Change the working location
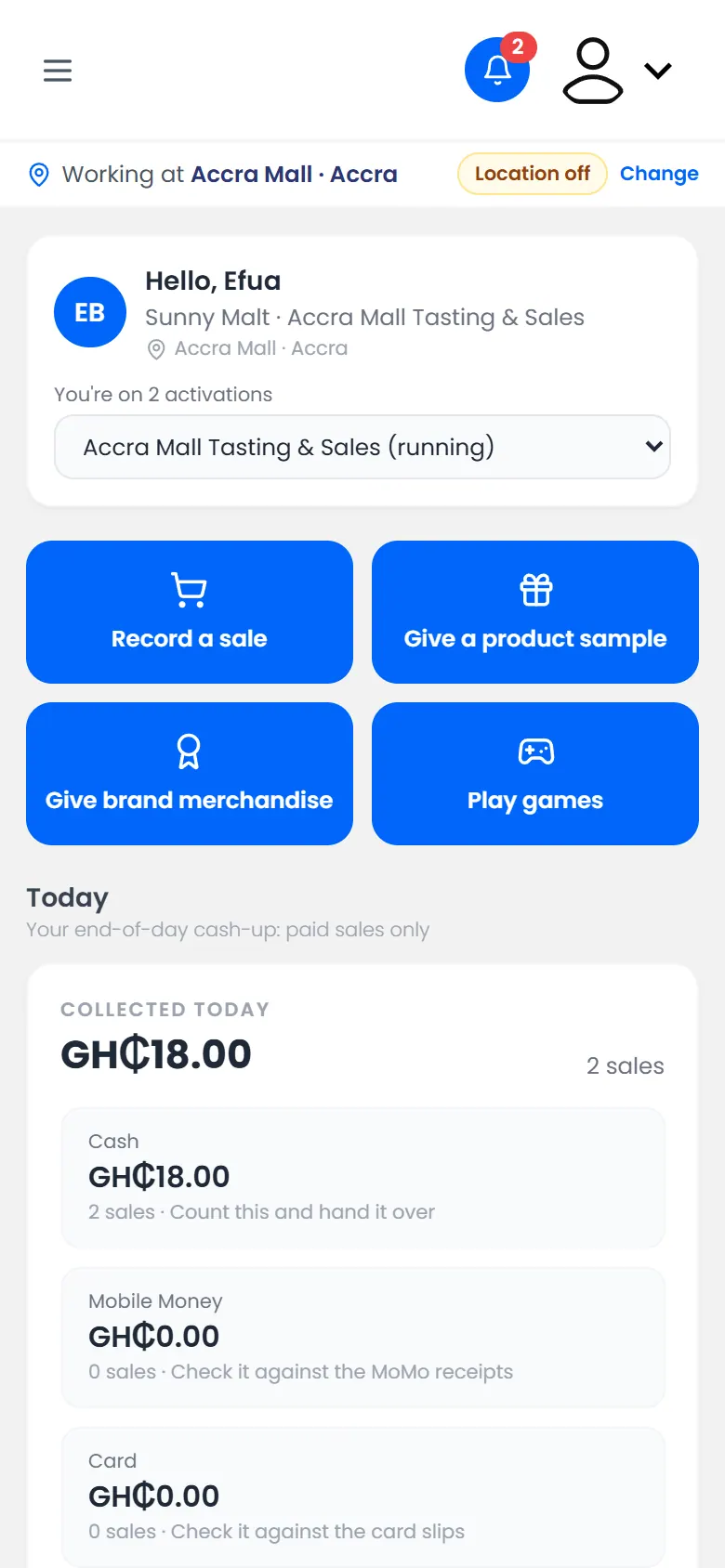The image size is (725, 1568). pos(659,174)
